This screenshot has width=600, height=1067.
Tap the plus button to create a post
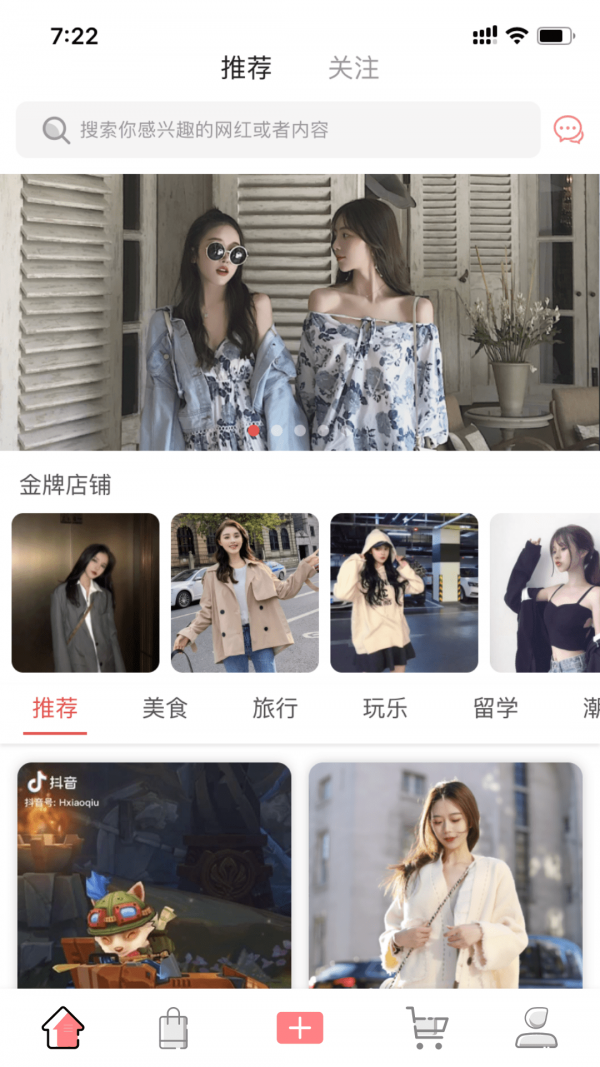pos(300,1027)
